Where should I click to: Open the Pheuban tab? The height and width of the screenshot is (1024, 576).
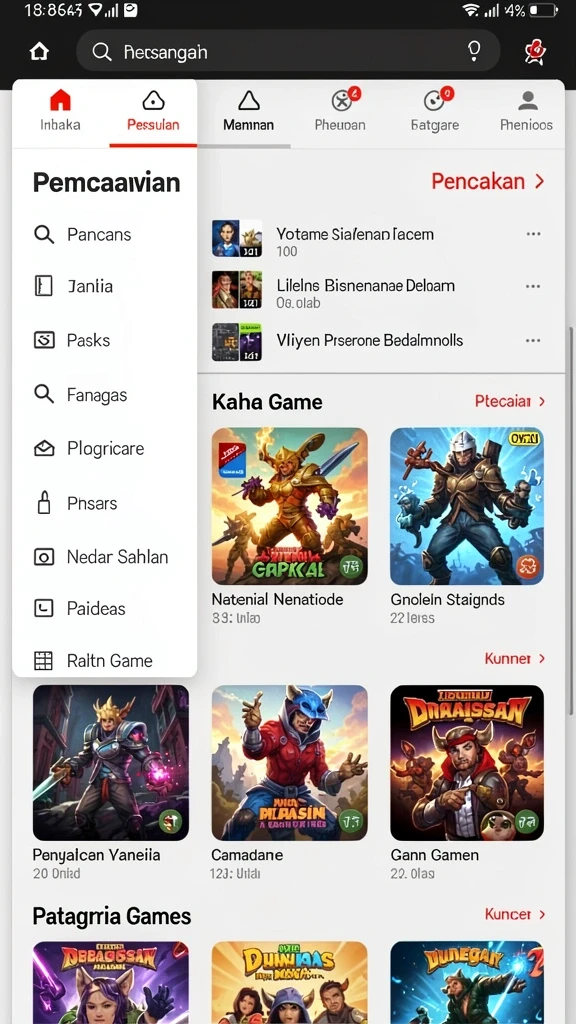point(340,112)
